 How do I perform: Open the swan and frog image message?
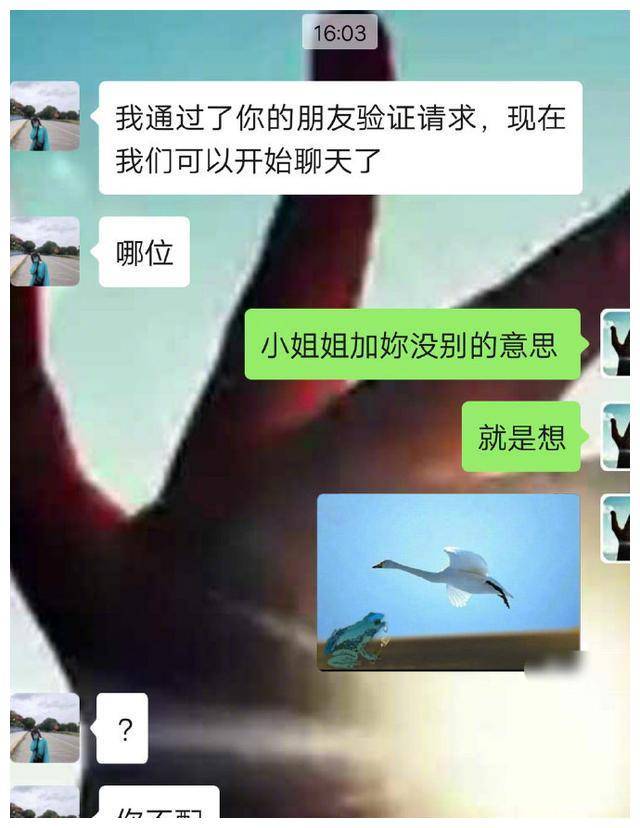[x=448, y=582]
